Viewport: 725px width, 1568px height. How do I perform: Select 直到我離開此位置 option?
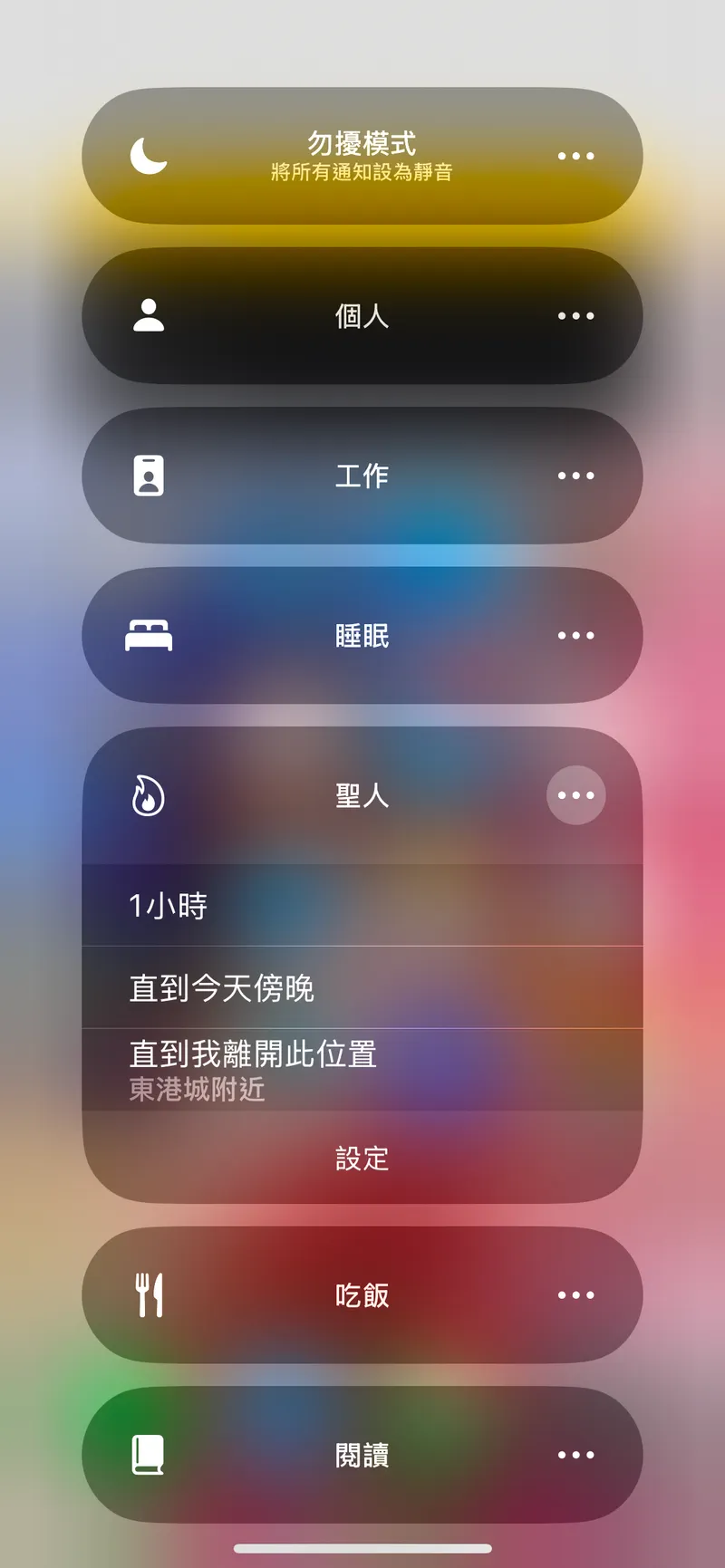(361, 1069)
